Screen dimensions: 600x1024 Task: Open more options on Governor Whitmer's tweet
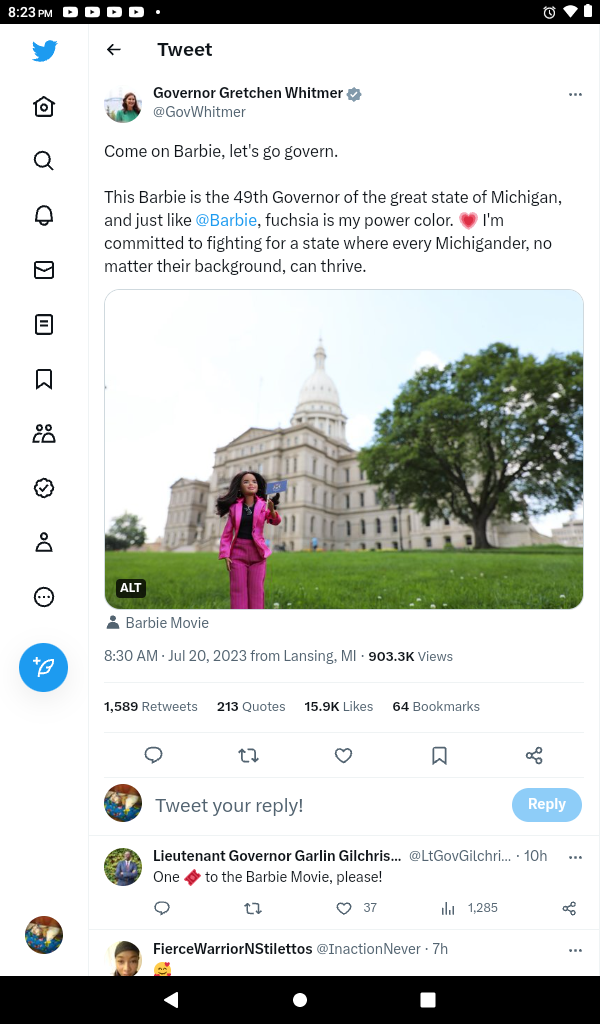tap(575, 94)
